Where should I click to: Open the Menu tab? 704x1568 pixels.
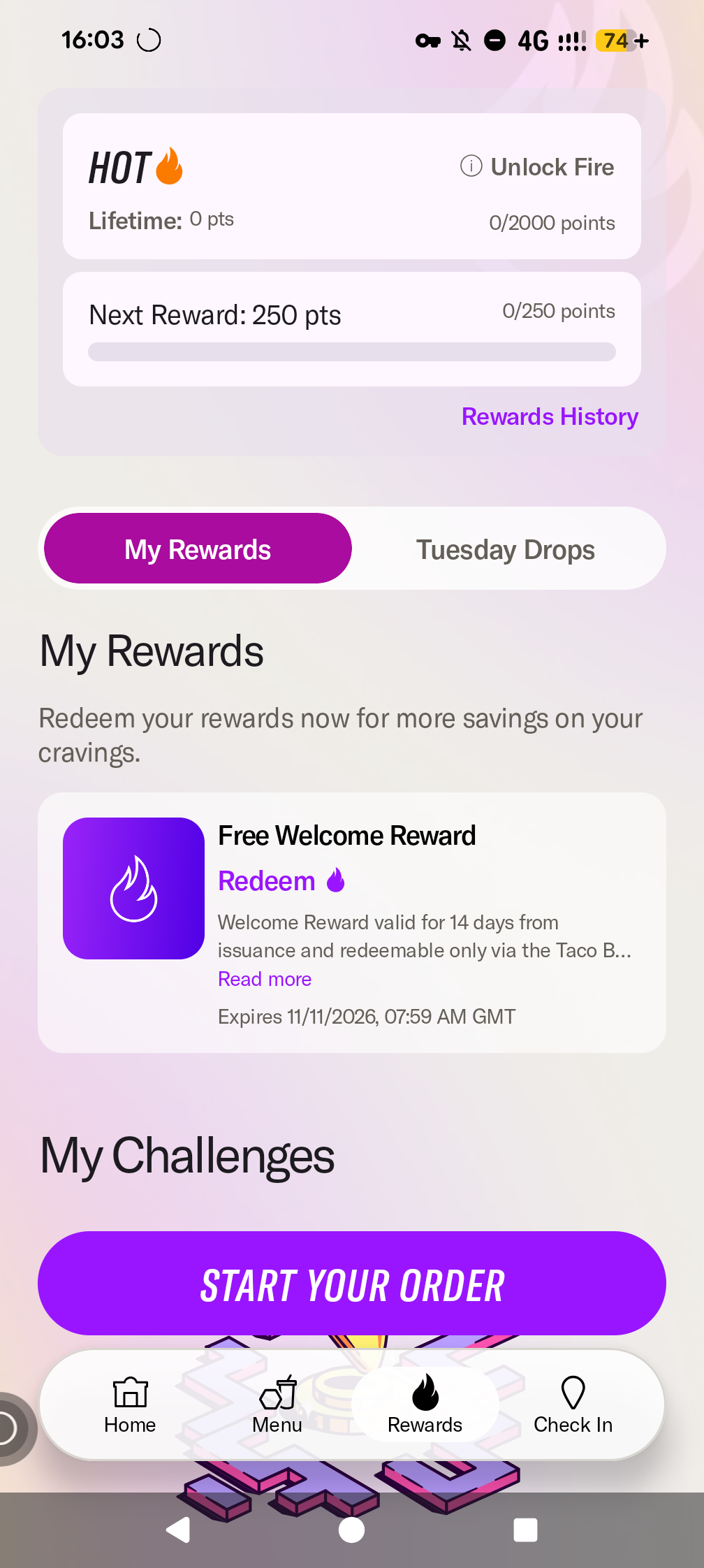coord(277,1405)
